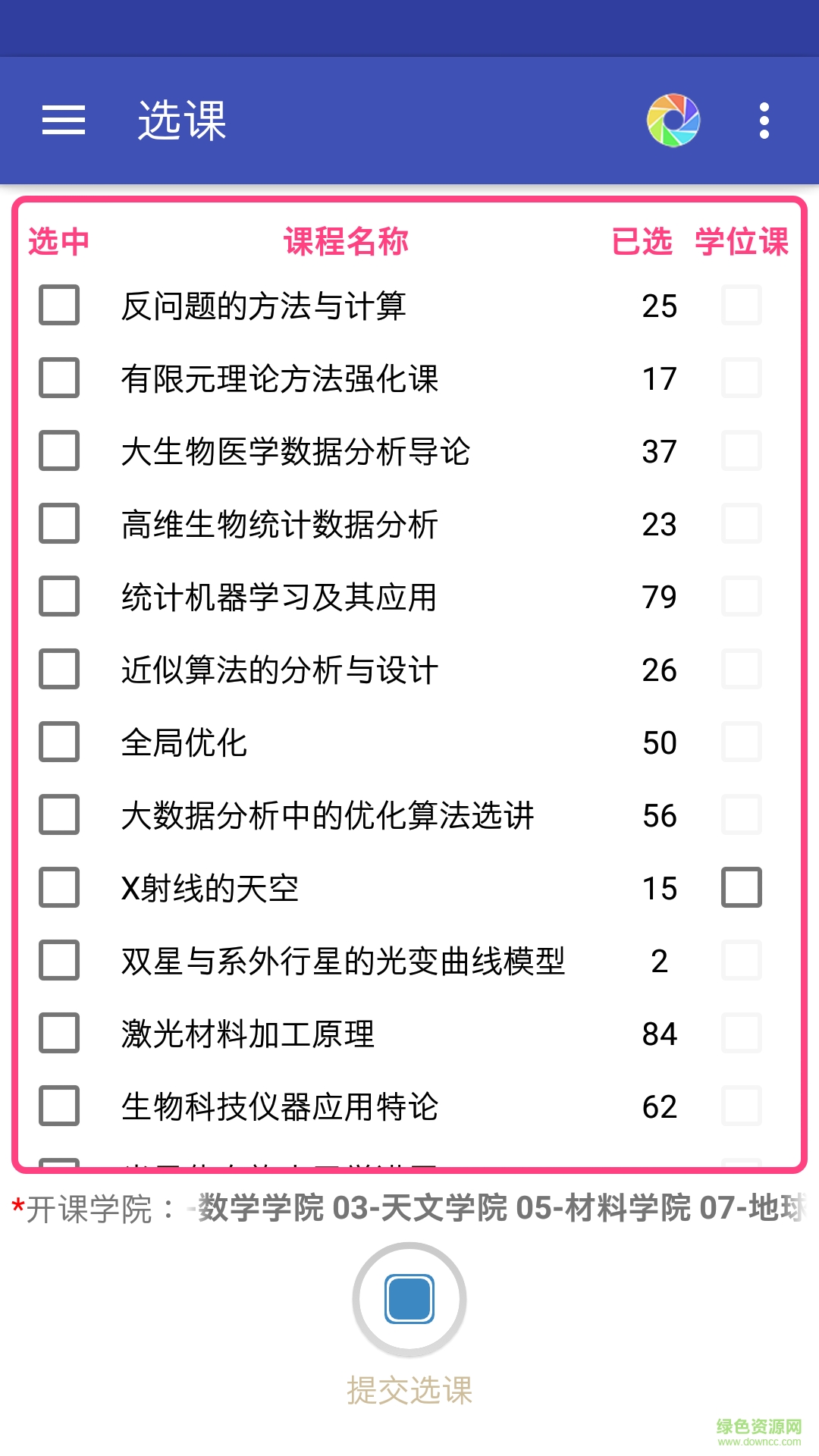Open the overflow menu
The image size is (819, 1456).
tap(764, 121)
